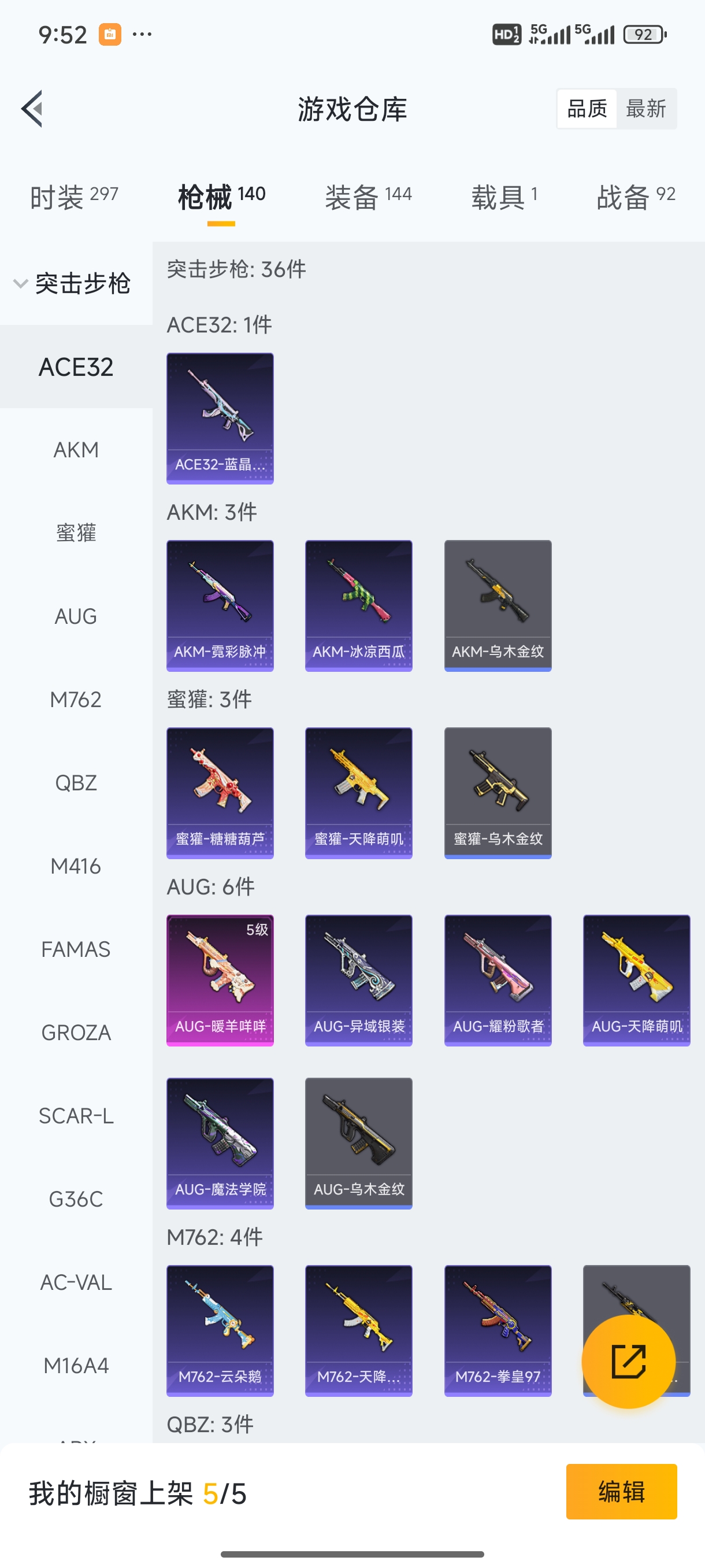The width and height of the screenshot is (705, 1568).
Task: Collapse the 突击步枪 category
Action: pyautogui.click(x=73, y=284)
